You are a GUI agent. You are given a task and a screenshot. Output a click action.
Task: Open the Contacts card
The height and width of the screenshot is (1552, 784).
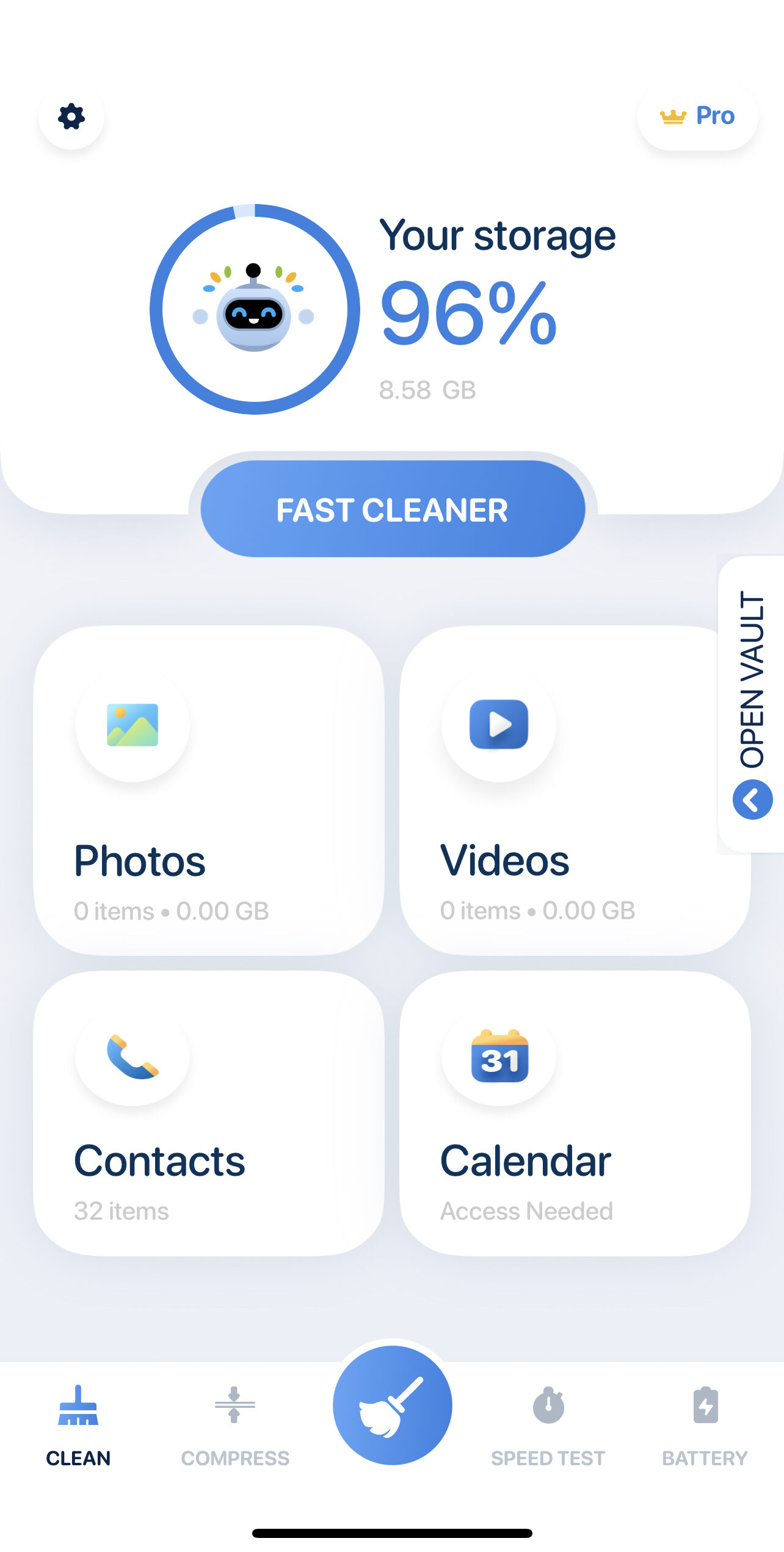point(209,1113)
